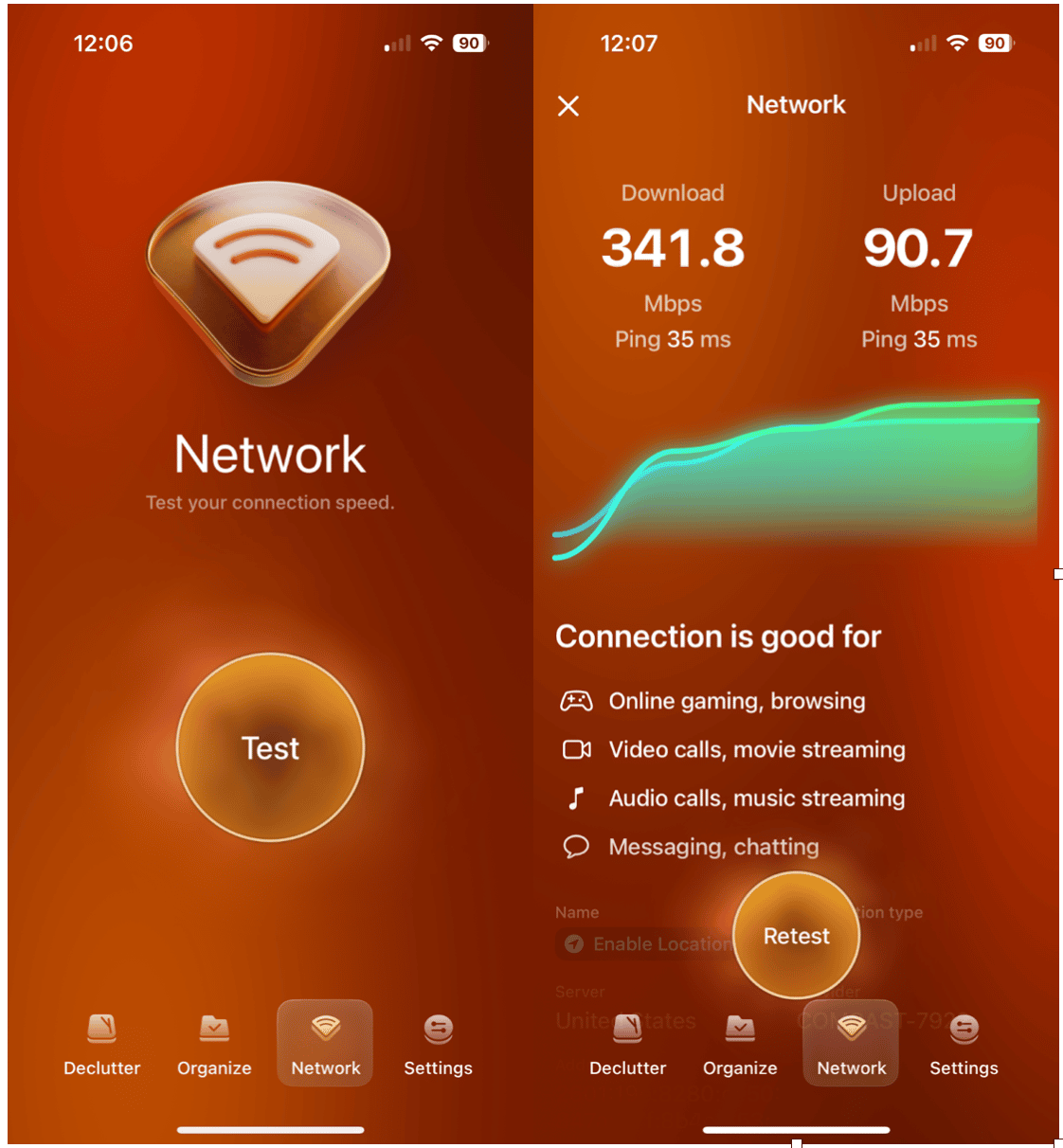The image size is (1063, 1148).
Task: Select Network tab on the results screen
Action: point(851,1044)
